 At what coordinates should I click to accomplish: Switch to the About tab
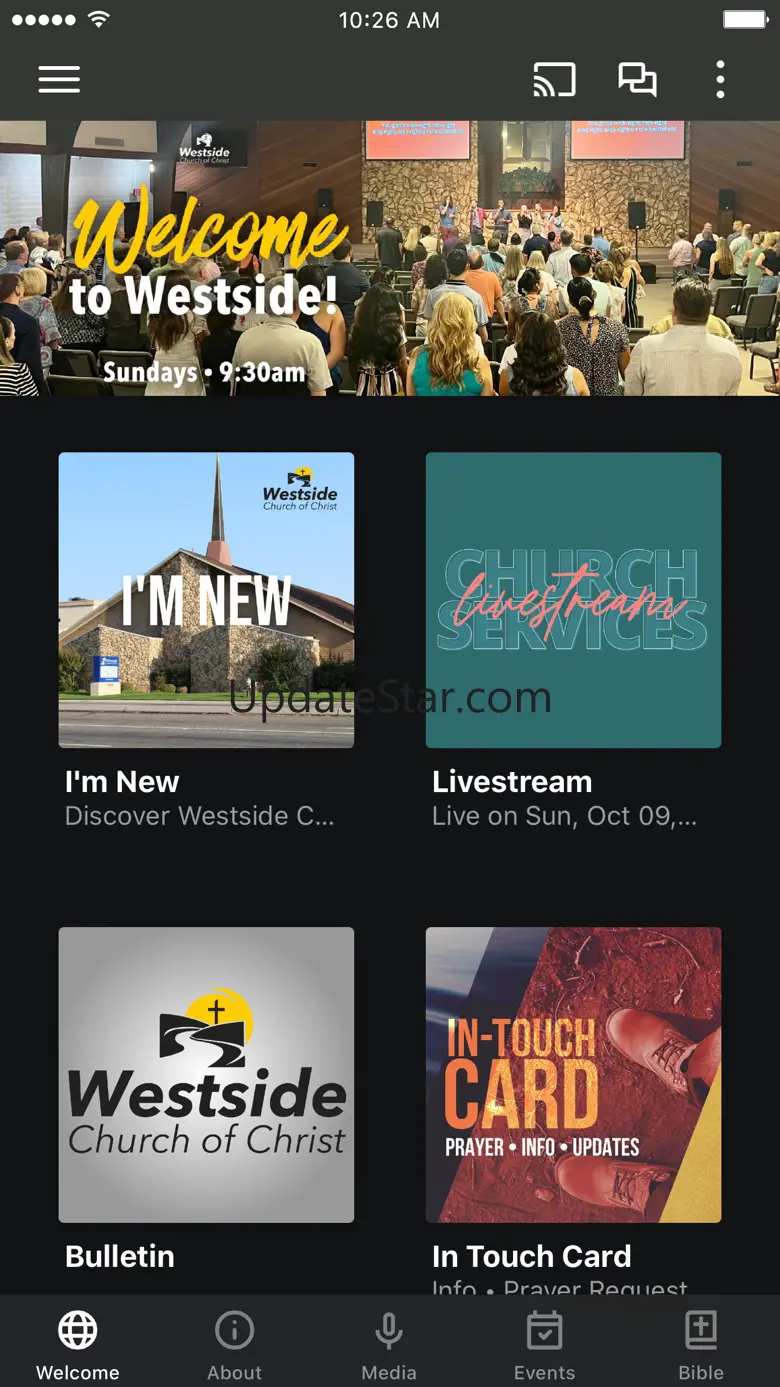coord(234,1345)
